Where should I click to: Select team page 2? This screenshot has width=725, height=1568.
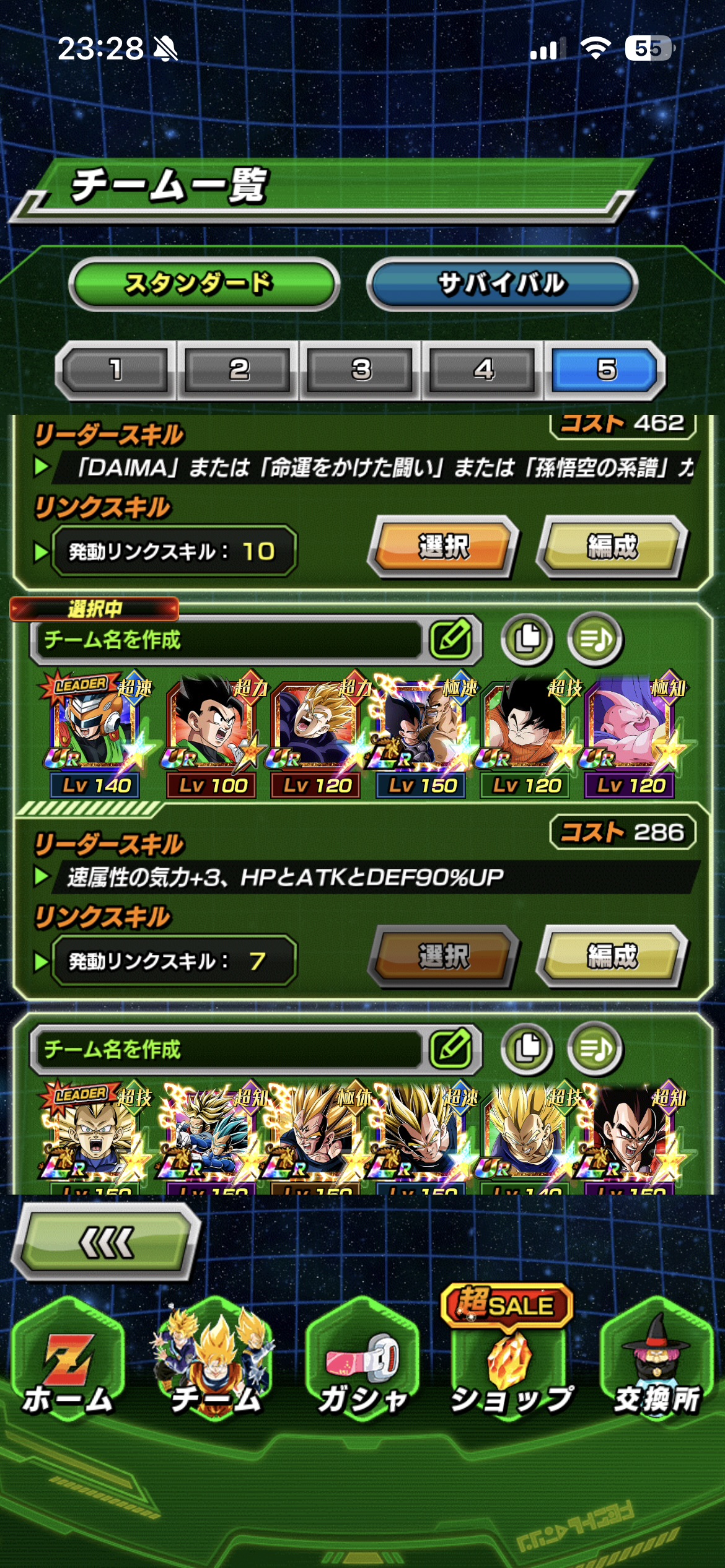[x=238, y=370]
